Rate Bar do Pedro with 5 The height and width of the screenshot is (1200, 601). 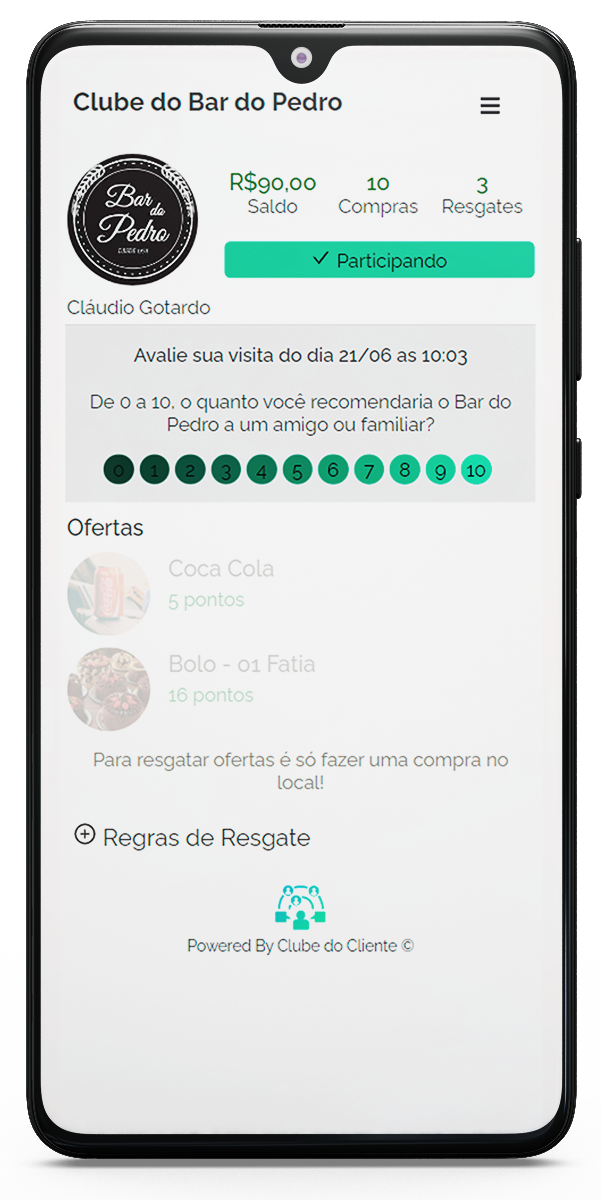[x=297, y=469]
